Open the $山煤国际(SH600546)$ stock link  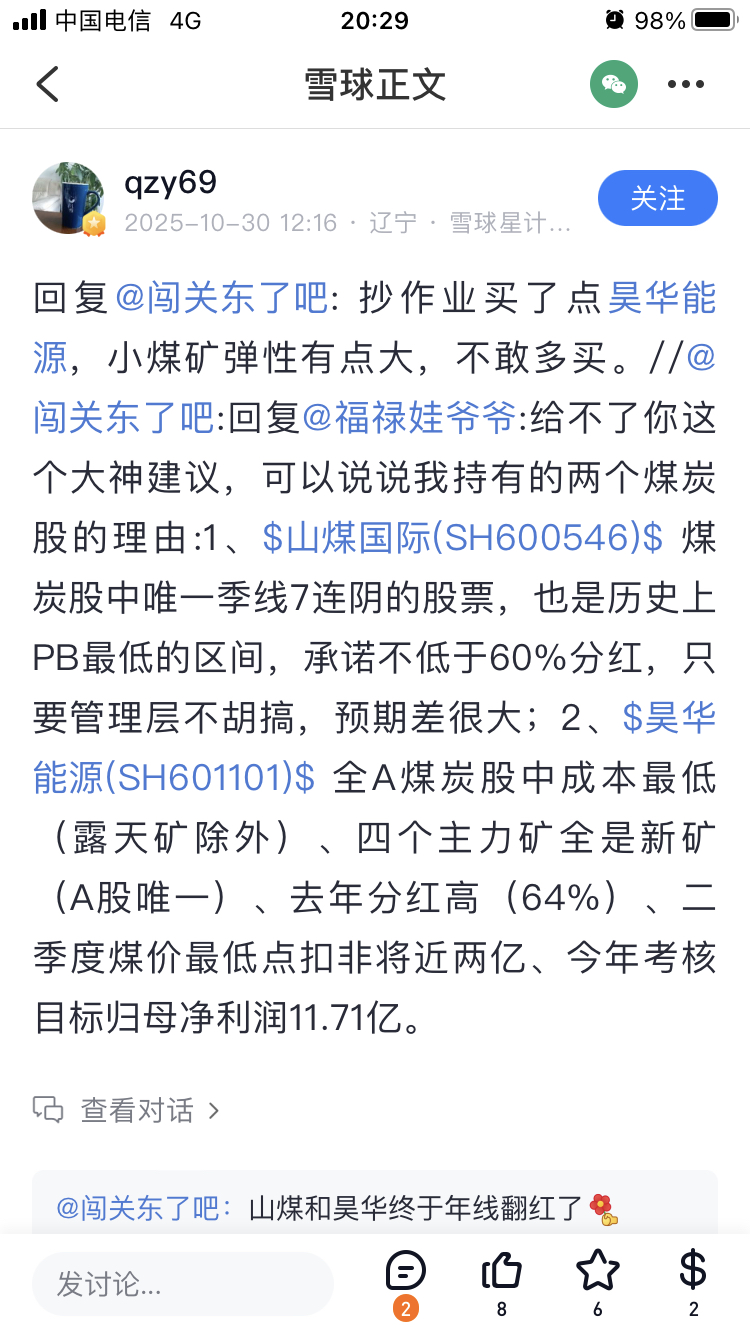click(x=462, y=537)
